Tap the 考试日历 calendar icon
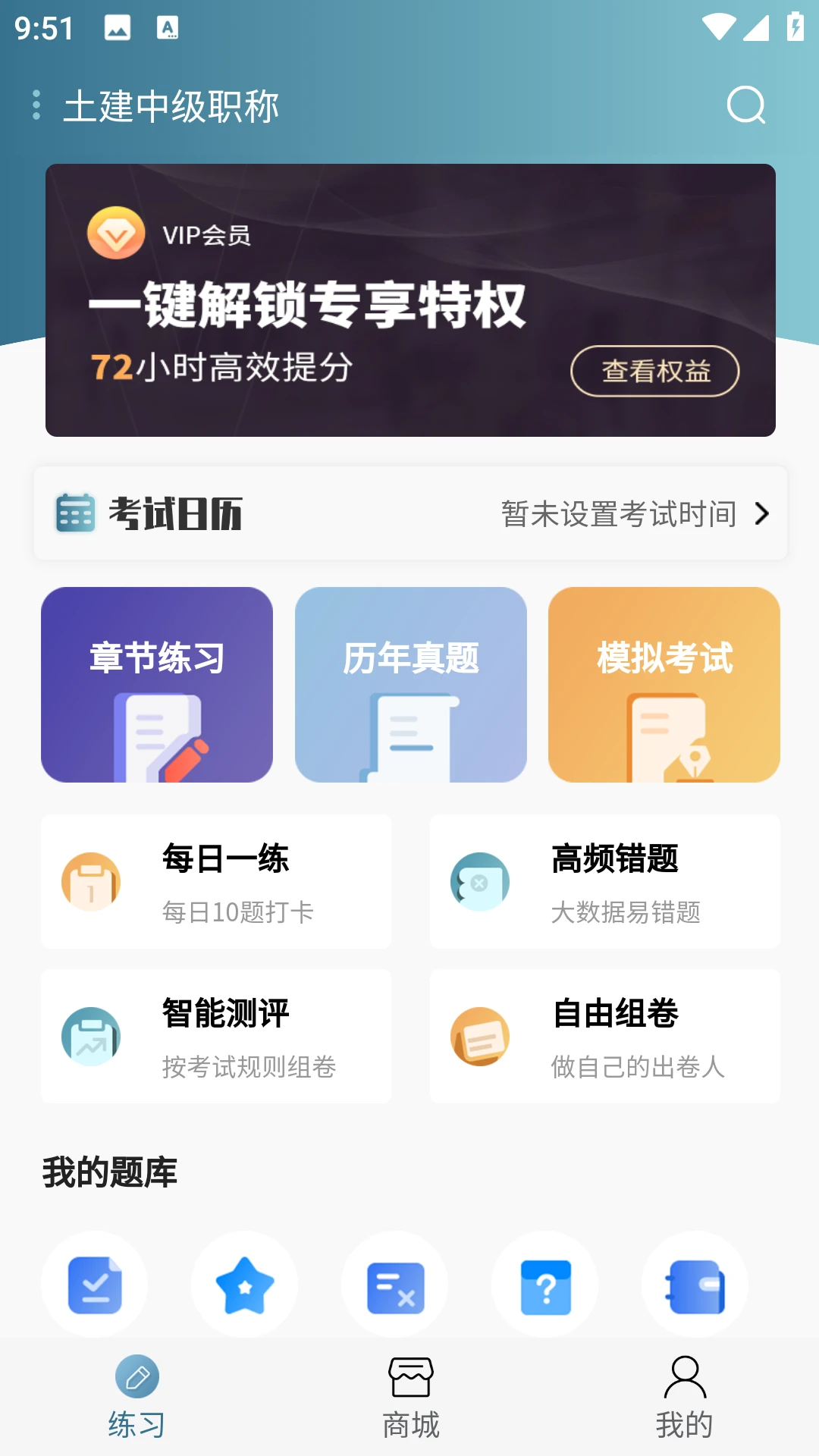Screen dimensions: 819x1456 tap(74, 513)
